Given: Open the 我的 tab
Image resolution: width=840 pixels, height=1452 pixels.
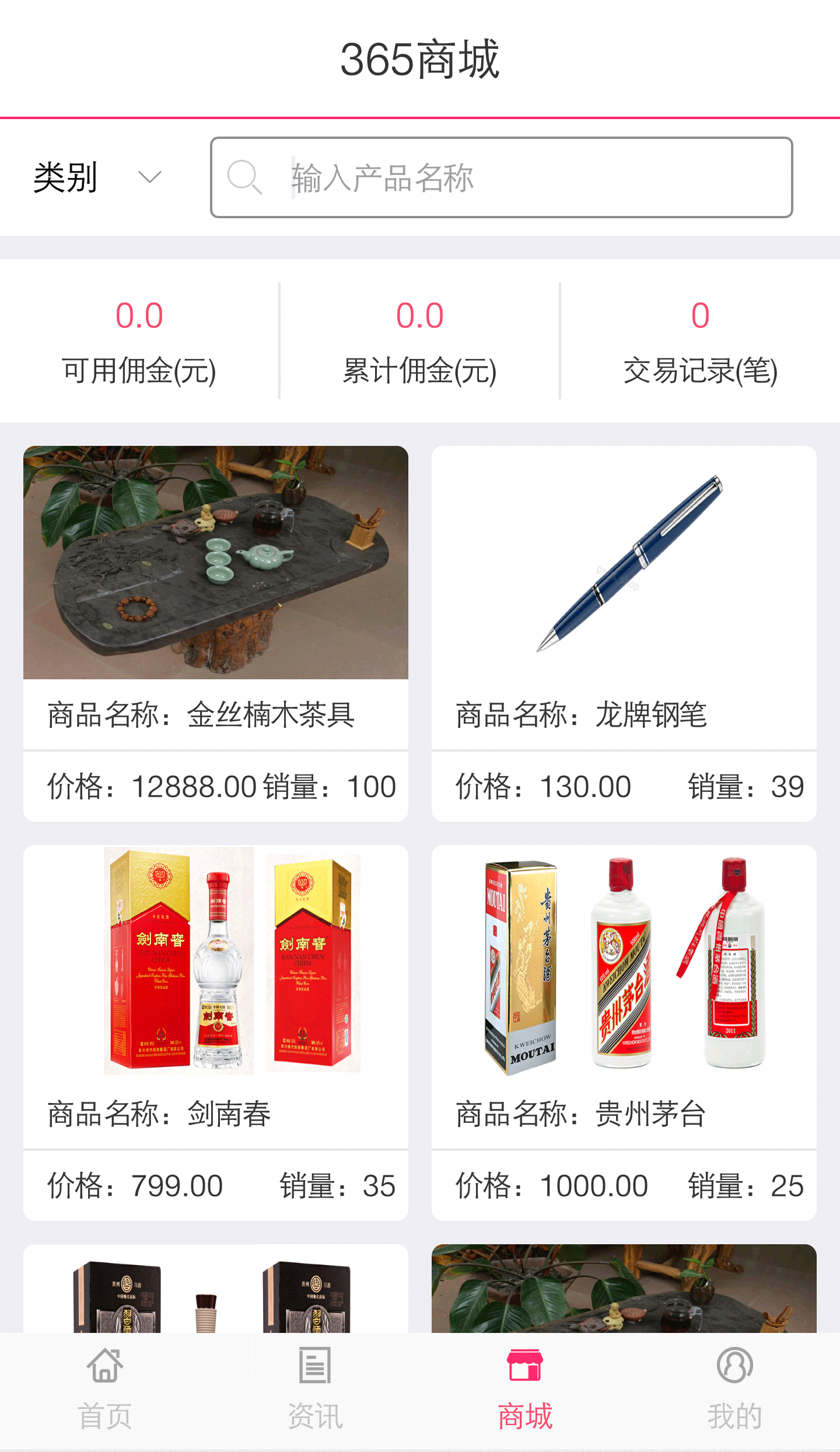Looking at the screenshot, I should click(735, 1388).
